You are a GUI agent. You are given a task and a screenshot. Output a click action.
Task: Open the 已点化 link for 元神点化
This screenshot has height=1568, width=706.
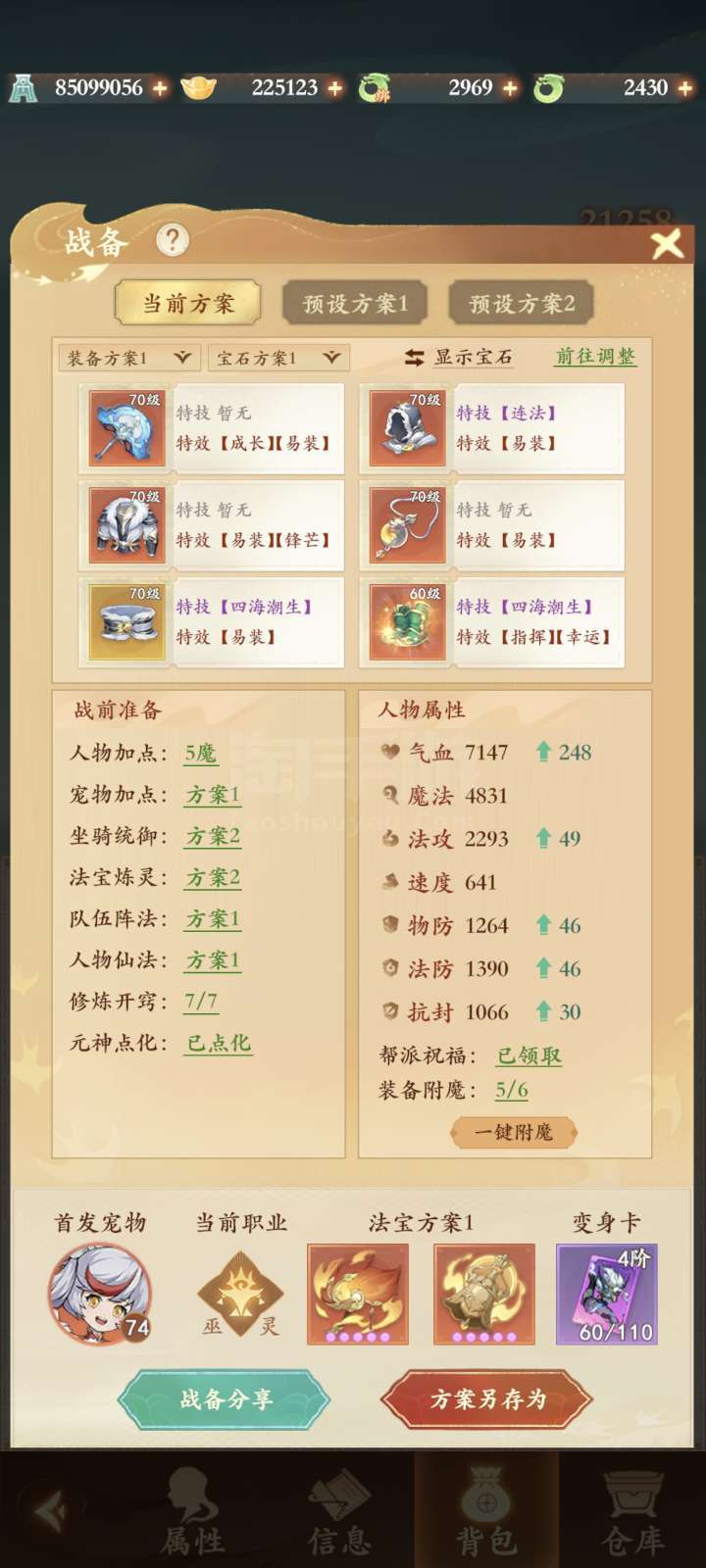(x=219, y=1043)
